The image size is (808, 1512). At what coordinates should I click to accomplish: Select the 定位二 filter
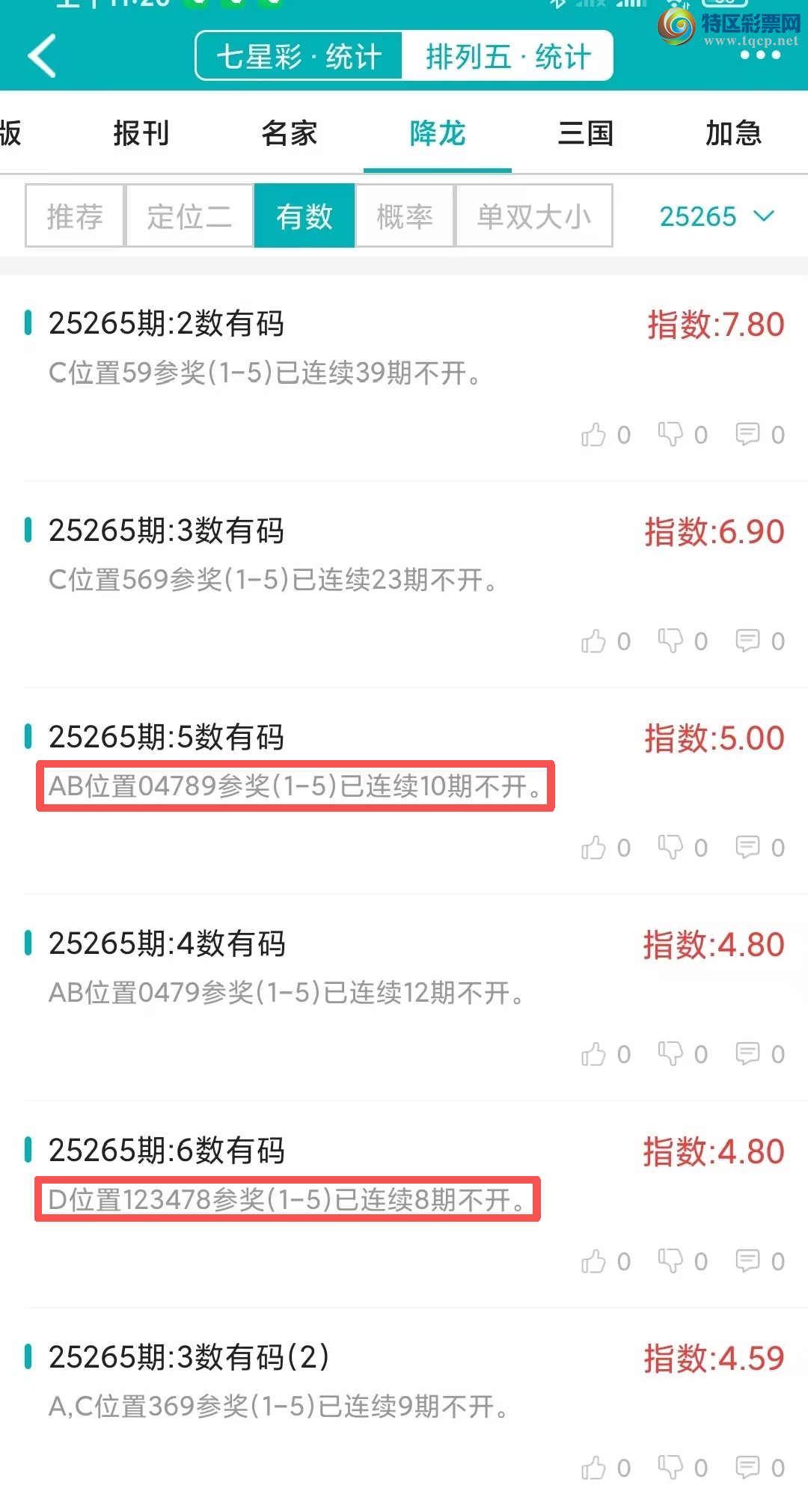coord(189,216)
